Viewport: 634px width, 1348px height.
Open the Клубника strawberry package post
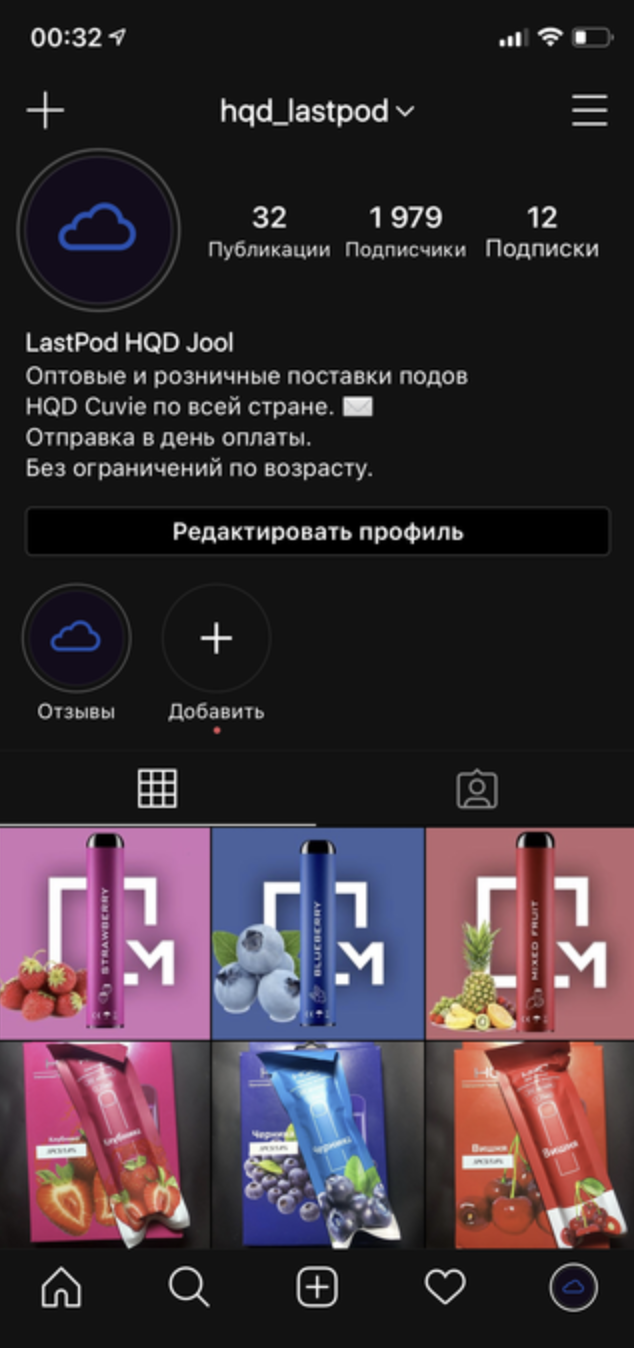coord(105,1144)
